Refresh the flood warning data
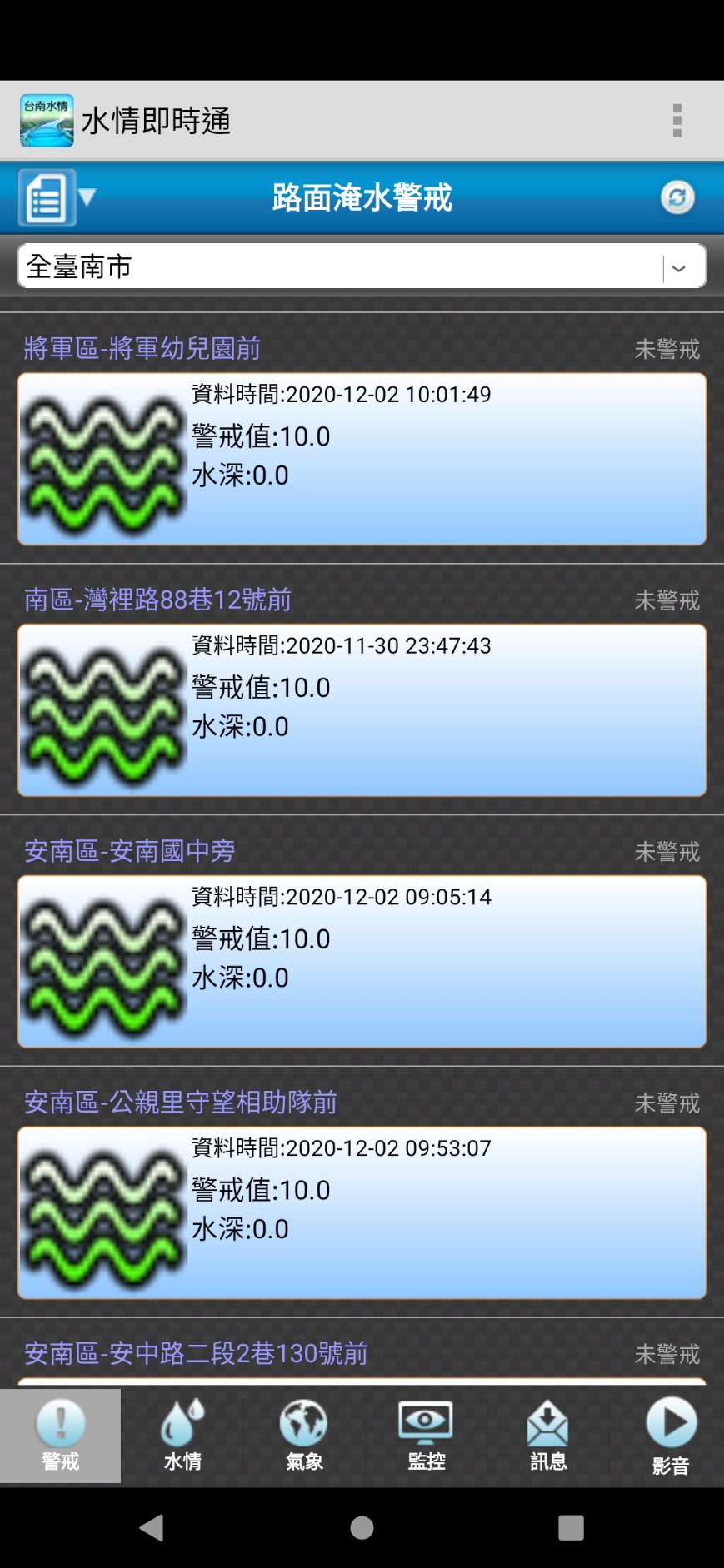Image resolution: width=724 pixels, height=1568 pixels. point(677,197)
